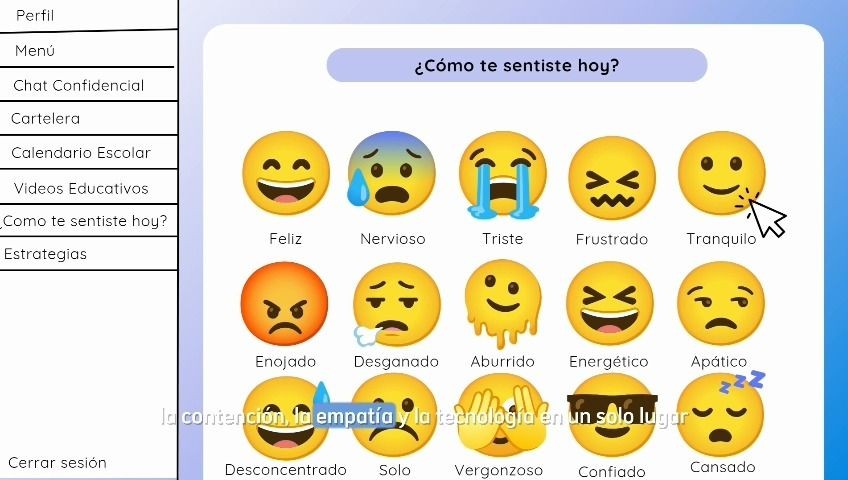This screenshot has height=480, width=848.
Task: Tap Cerrar sesión to log out
Action: point(58,462)
